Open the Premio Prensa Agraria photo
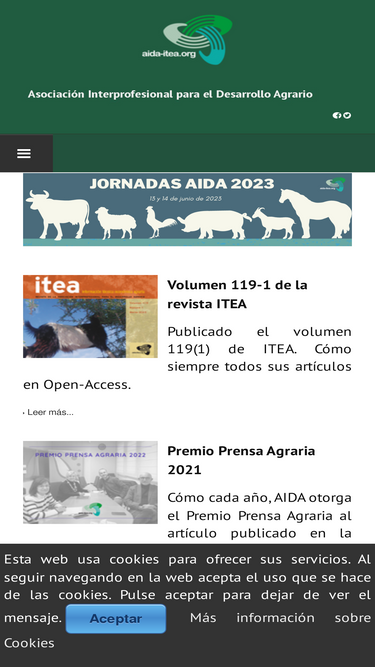 90,482
